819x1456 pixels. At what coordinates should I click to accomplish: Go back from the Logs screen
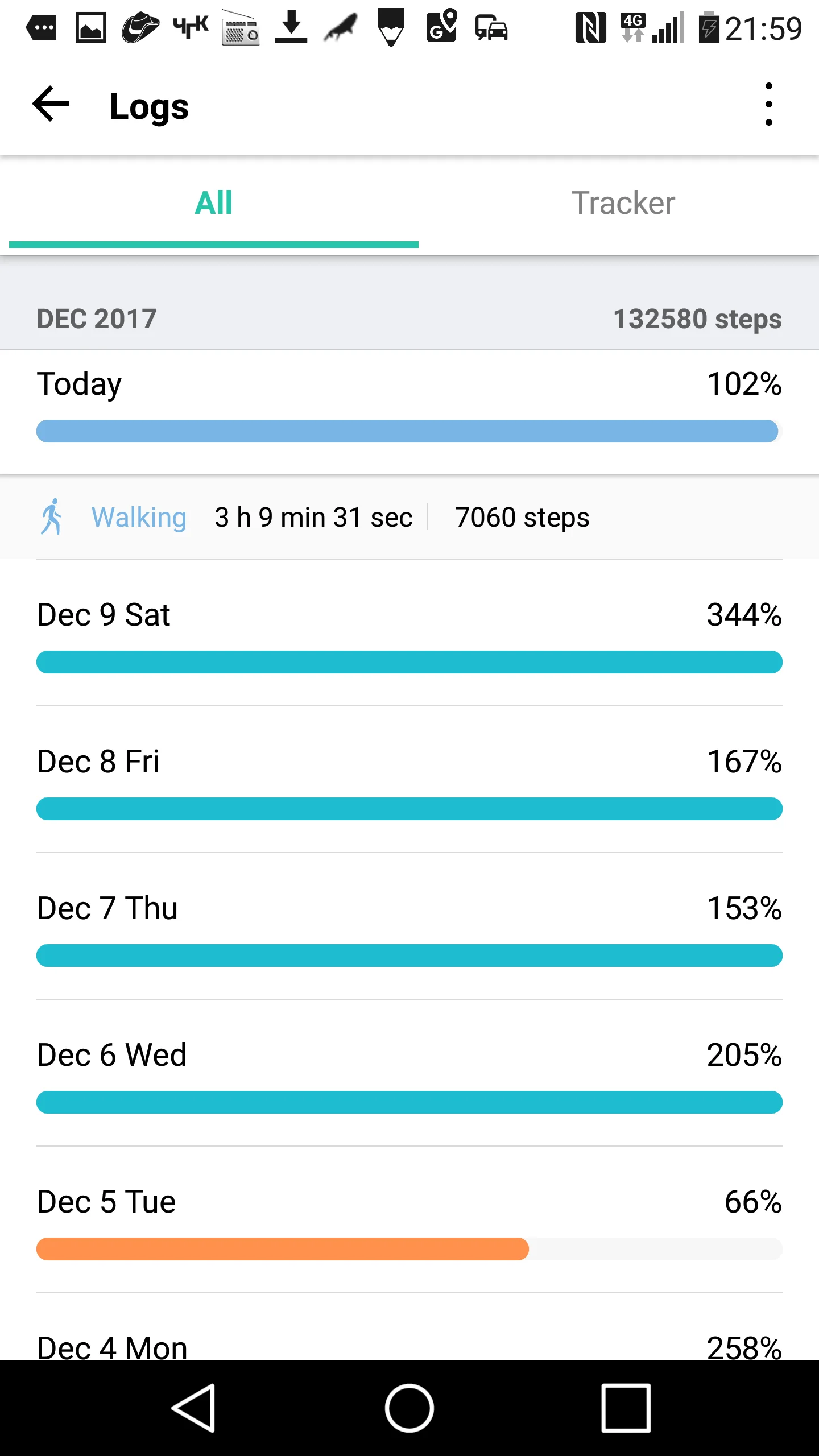51,105
